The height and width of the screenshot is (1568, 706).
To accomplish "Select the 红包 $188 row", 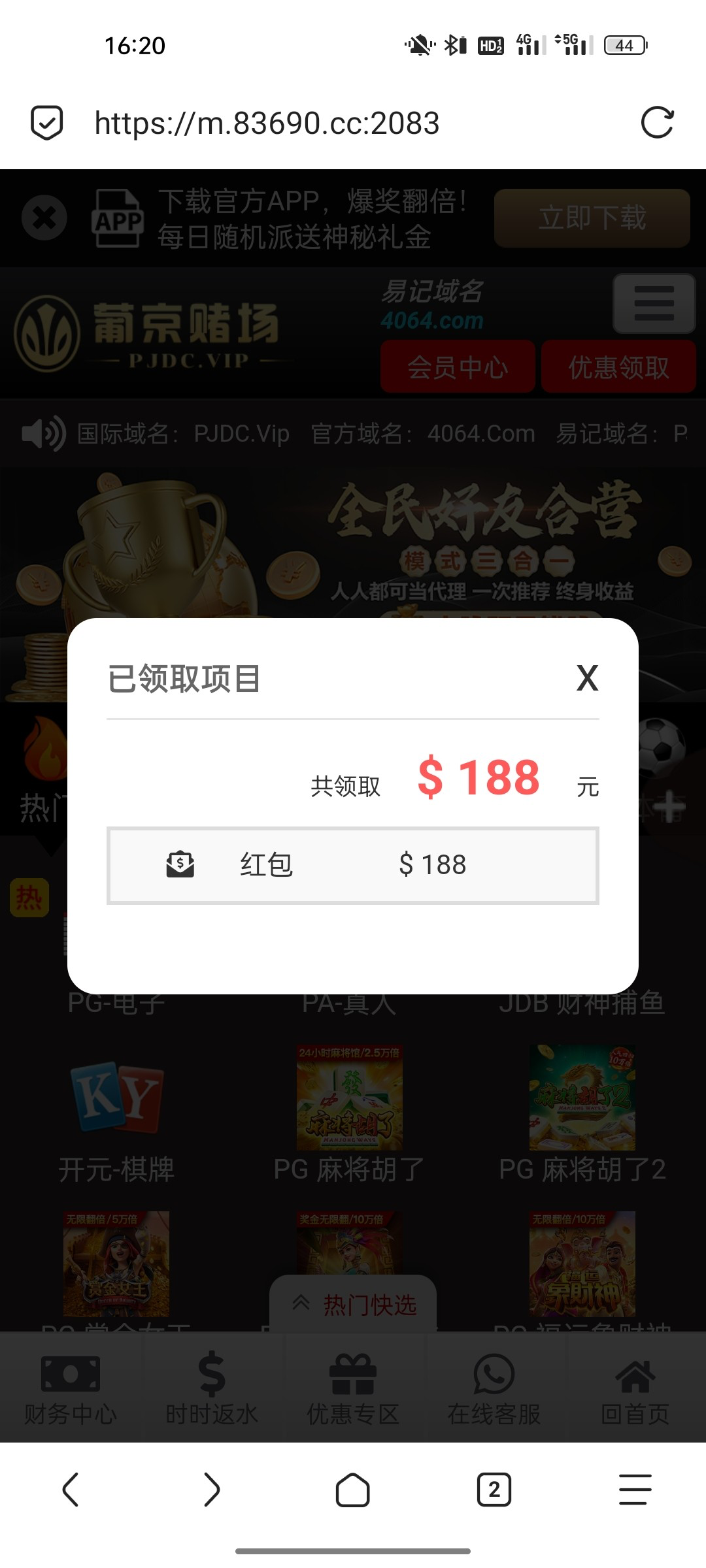I will (x=353, y=865).
